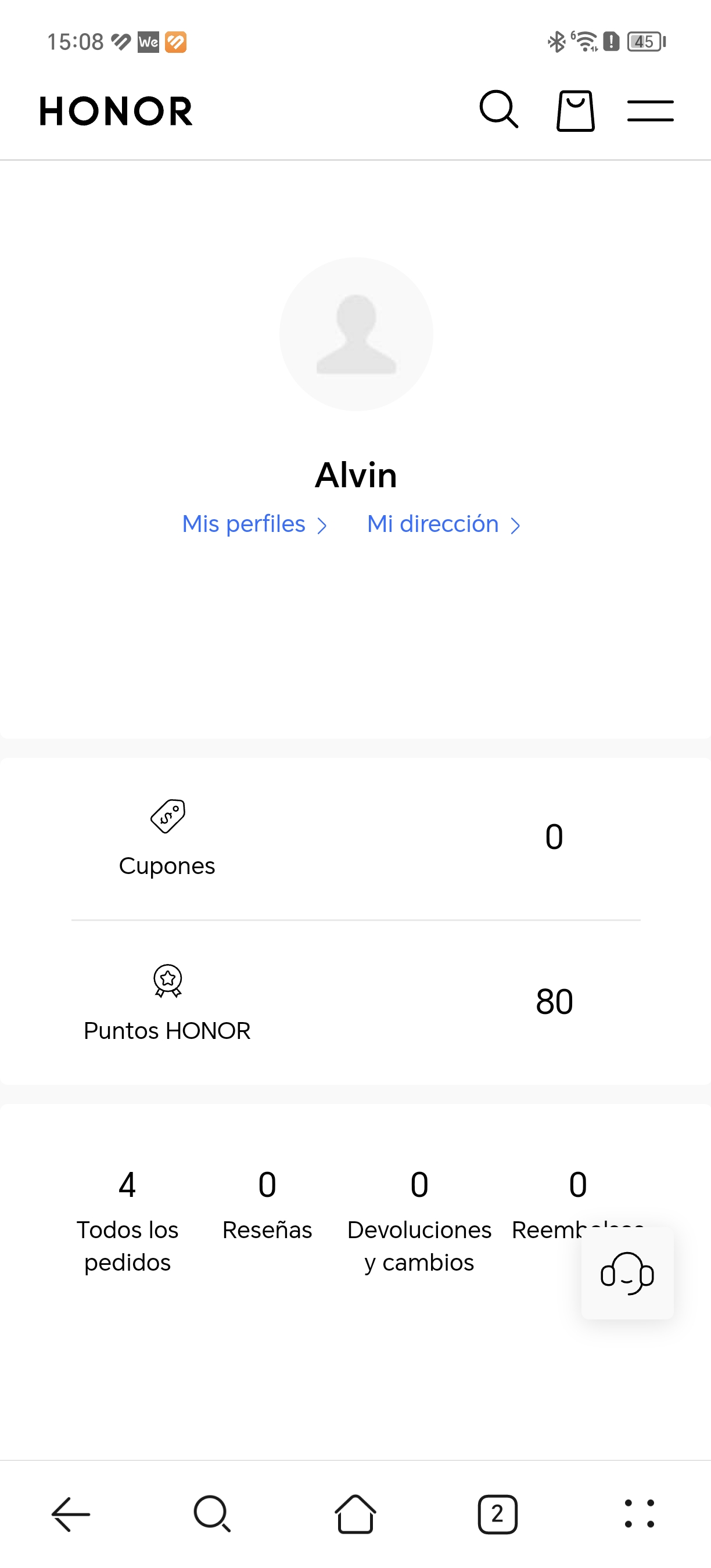Go back with browser back arrow
Viewport: 711px width, 1568px height.
coord(71,1514)
